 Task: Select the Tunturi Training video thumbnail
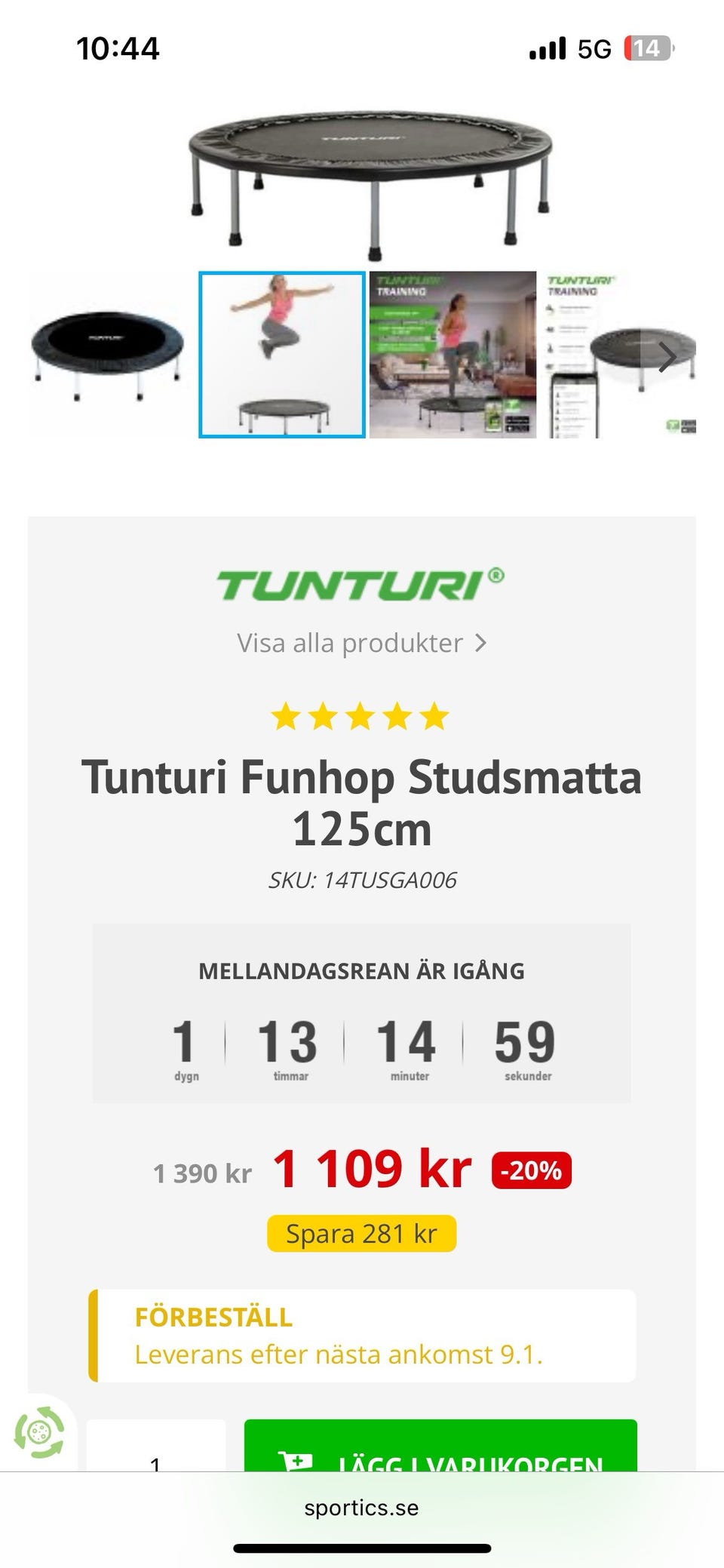tap(452, 355)
